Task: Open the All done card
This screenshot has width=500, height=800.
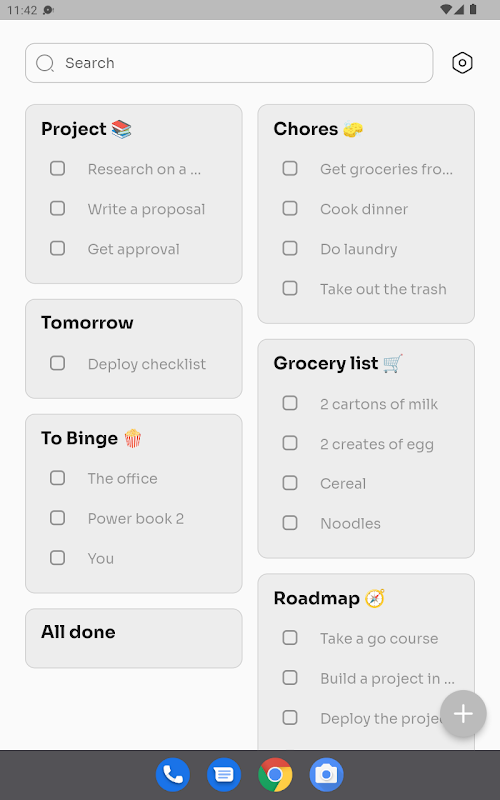Action: [x=134, y=638]
